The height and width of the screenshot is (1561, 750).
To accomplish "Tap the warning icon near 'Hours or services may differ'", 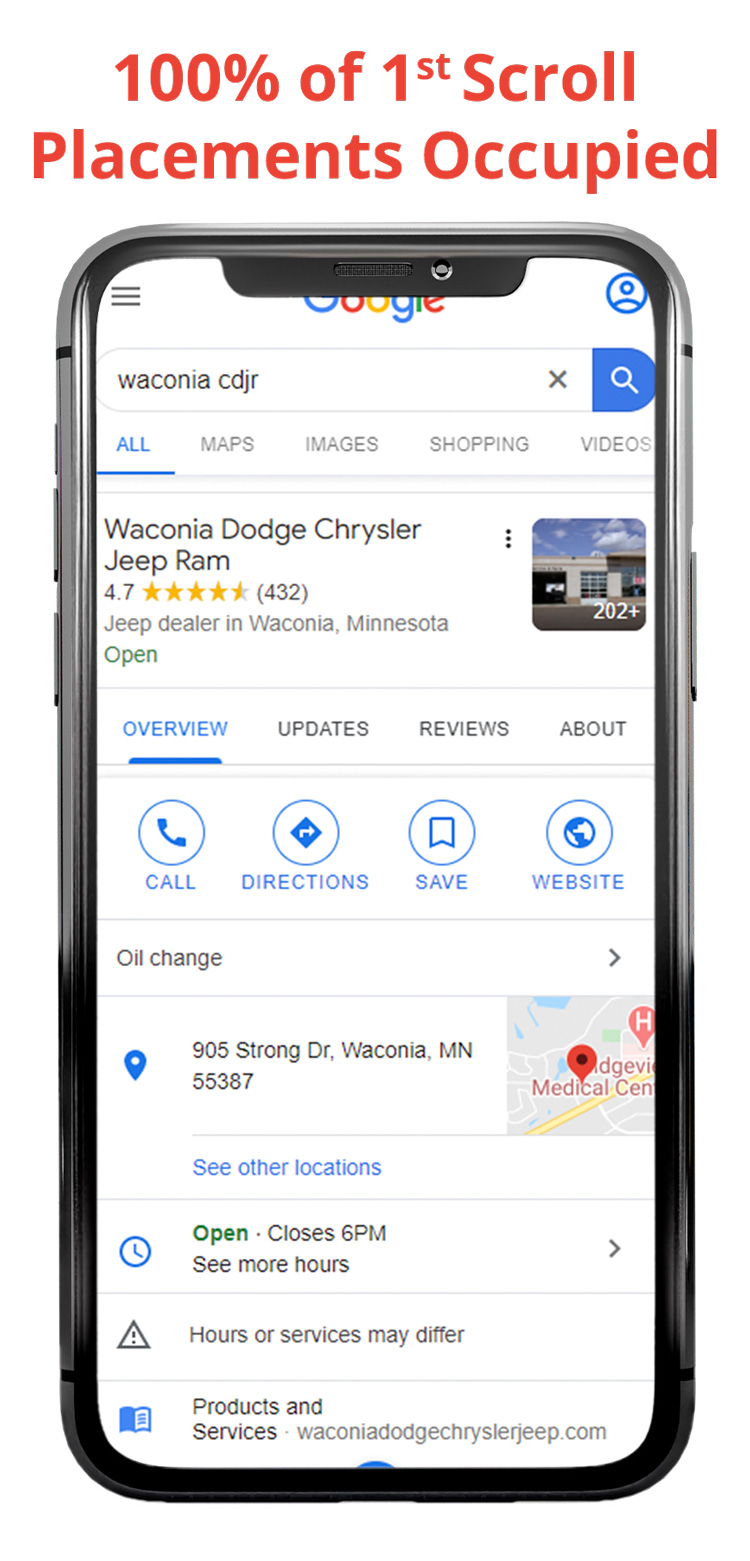I will coord(136,1335).
